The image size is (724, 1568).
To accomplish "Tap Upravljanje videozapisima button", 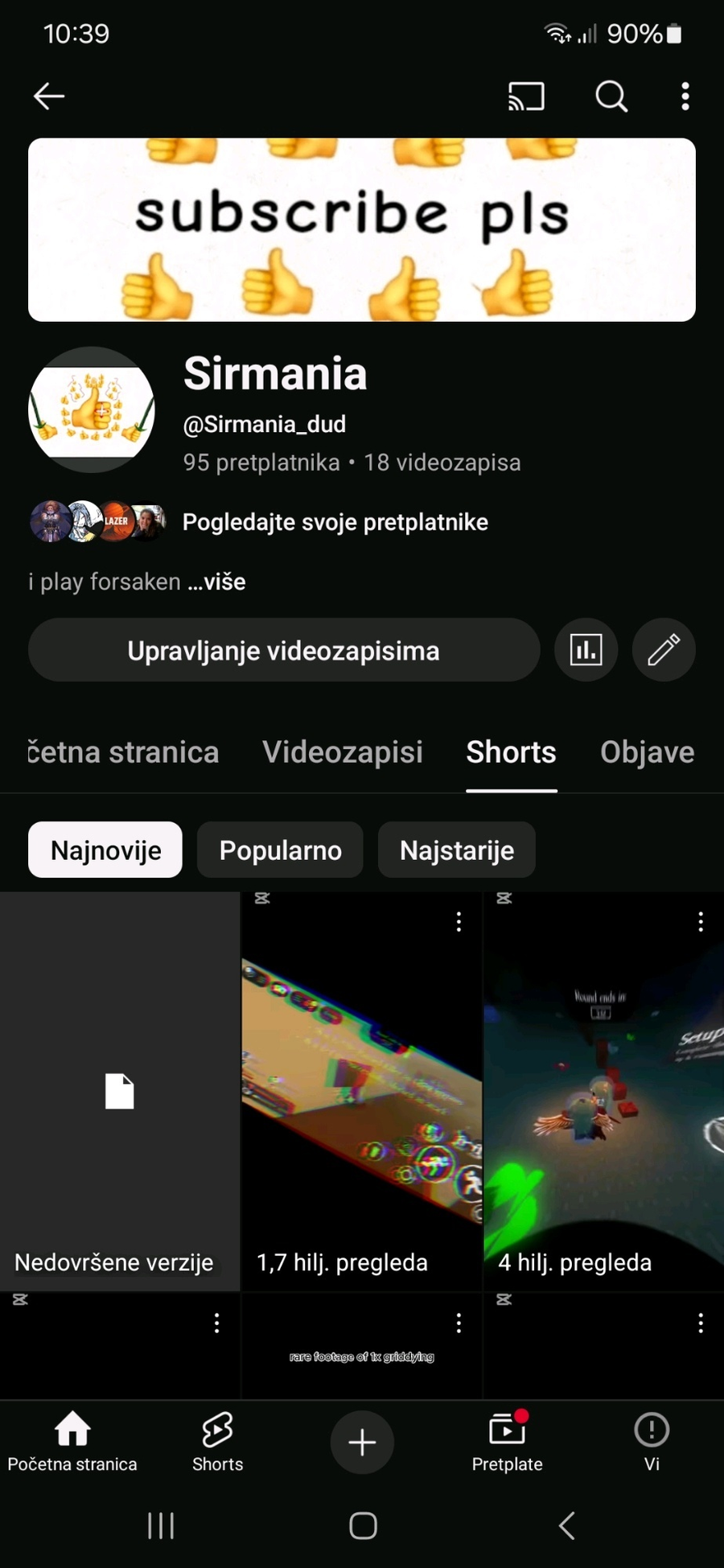I will point(283,650).
